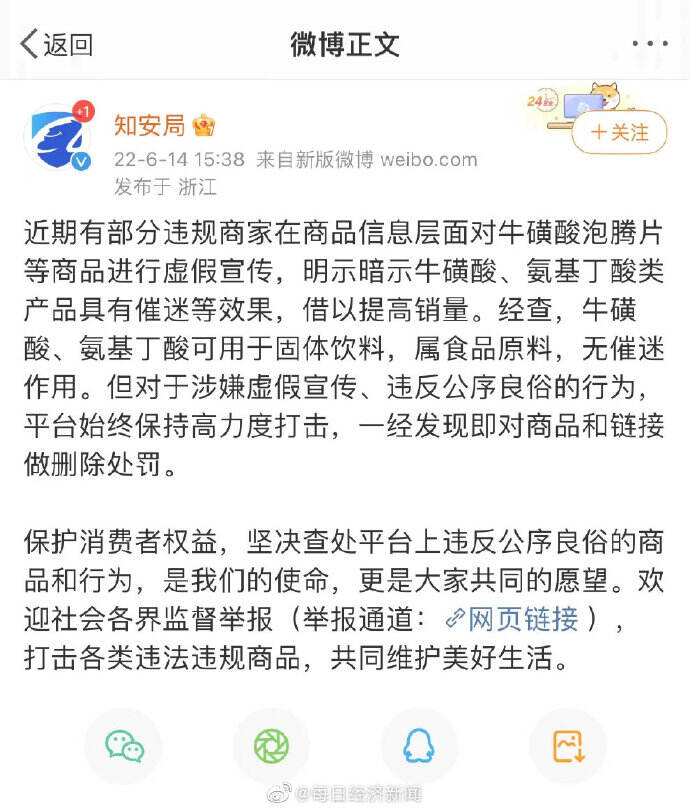This screenshot has width=690, height=810.
Task: Save the post as an image
Action: coord(567,746)
